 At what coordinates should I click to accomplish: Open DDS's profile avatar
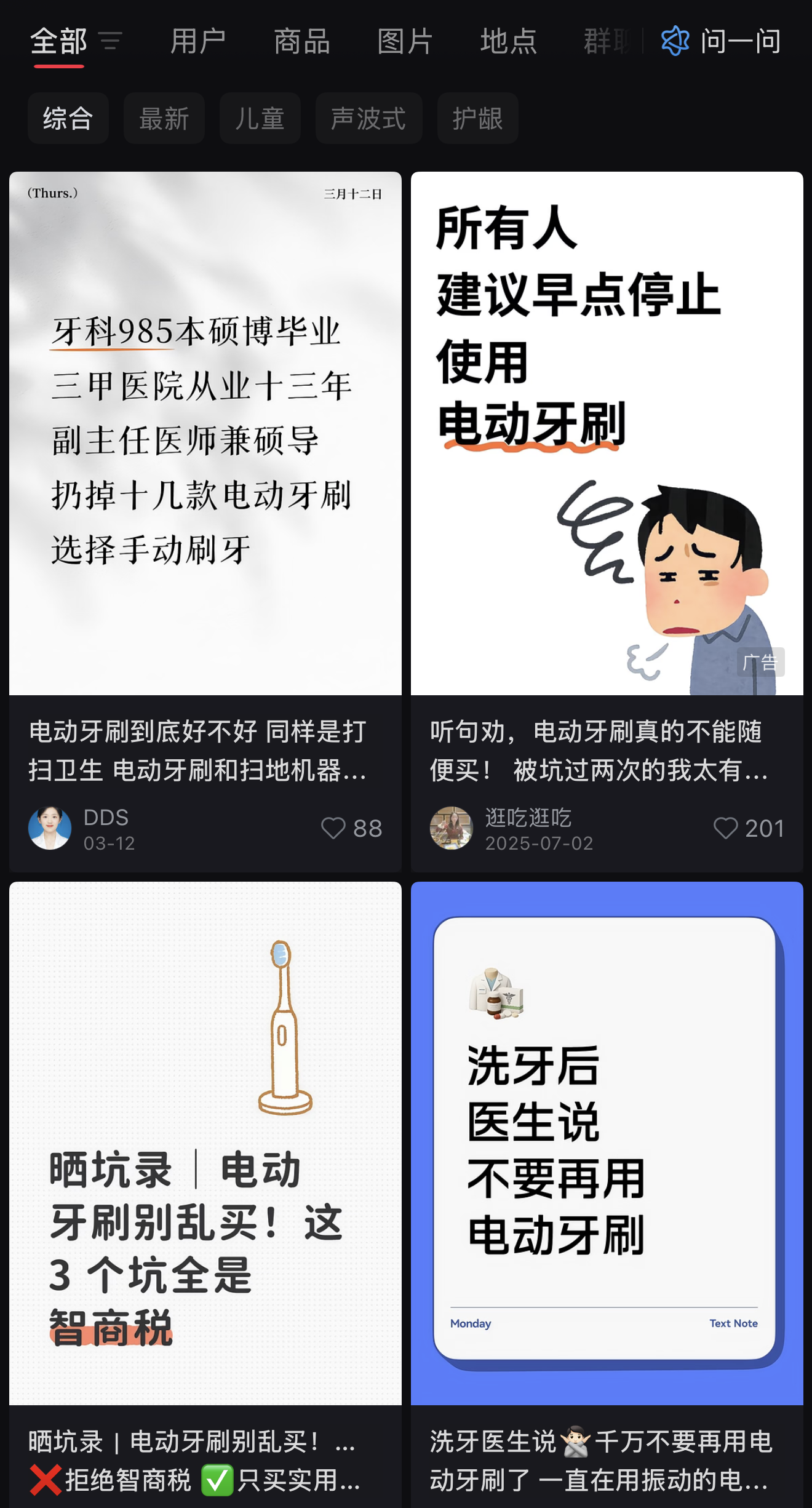(x=50, y=829)
